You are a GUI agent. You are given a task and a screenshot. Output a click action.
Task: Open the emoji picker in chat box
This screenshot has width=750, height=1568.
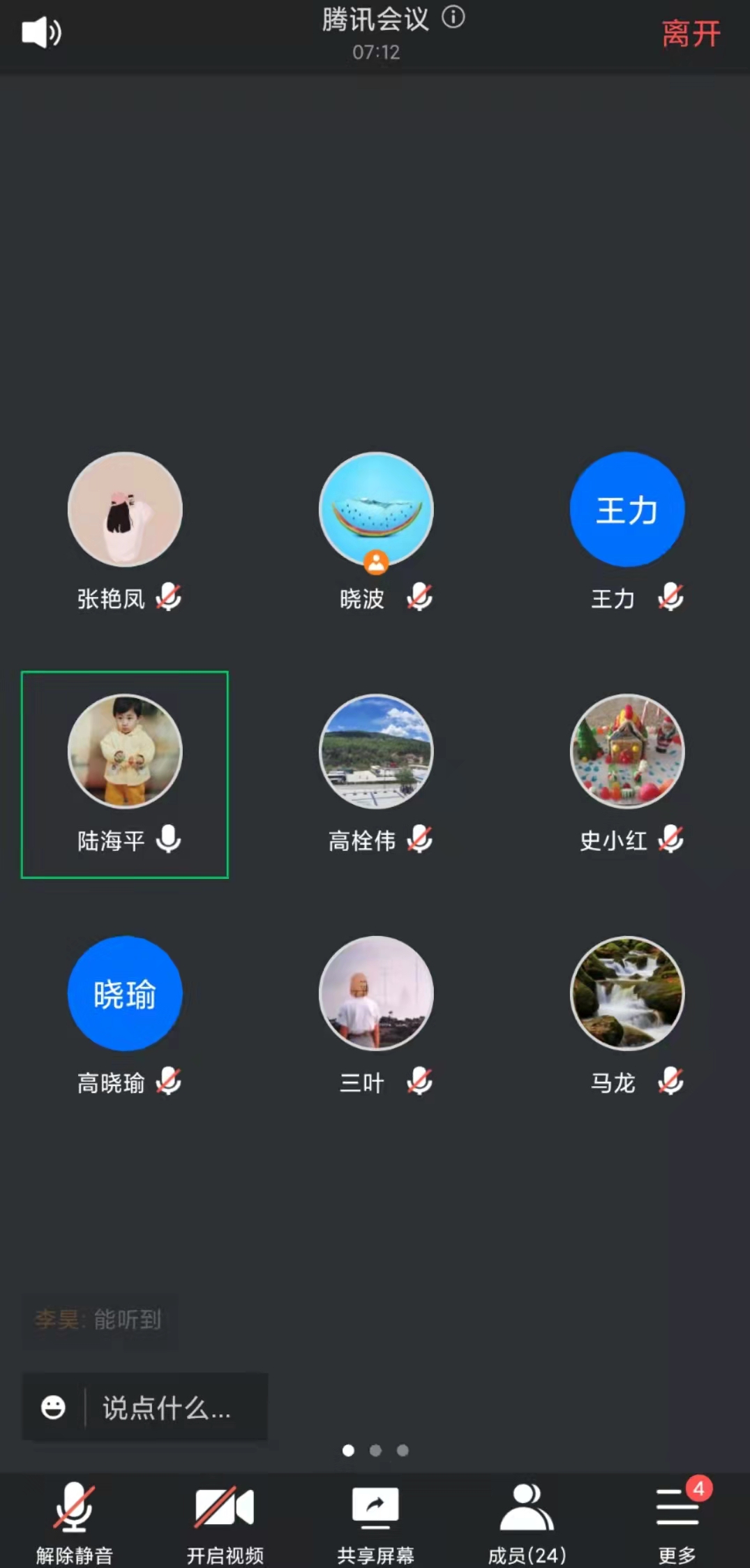point(54,1408)
